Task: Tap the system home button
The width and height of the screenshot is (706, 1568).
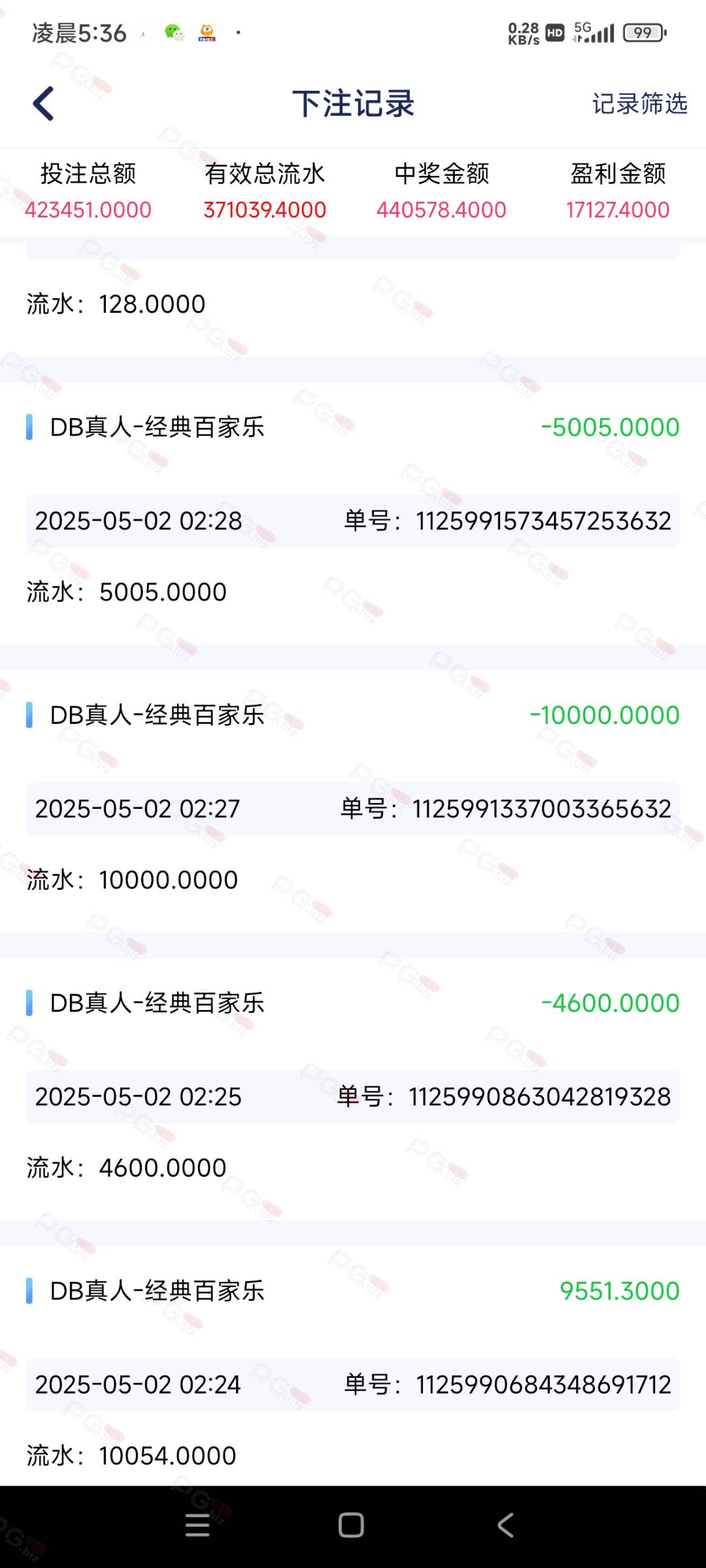Action: tap(351, 1525)
